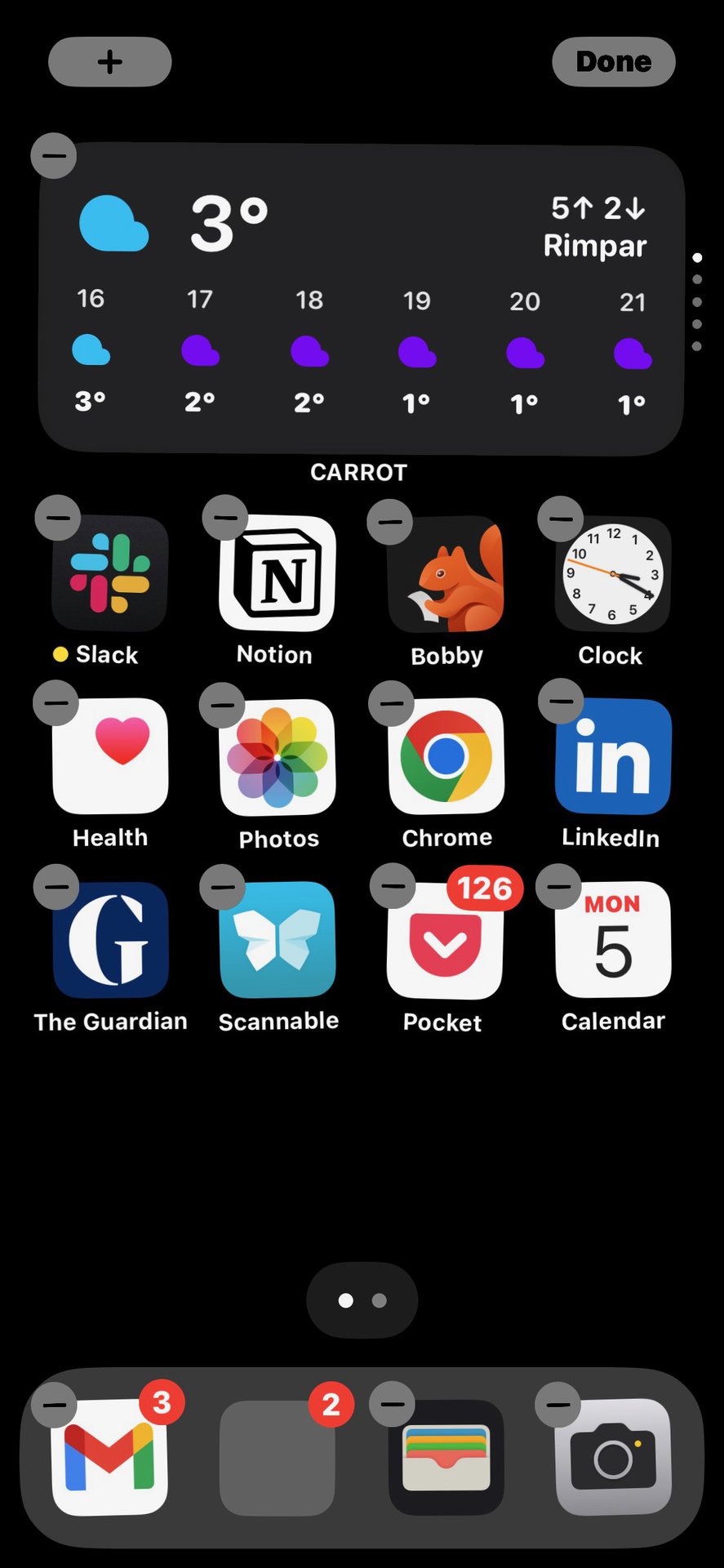Launch Chrome browser

(x=446, y=756)
